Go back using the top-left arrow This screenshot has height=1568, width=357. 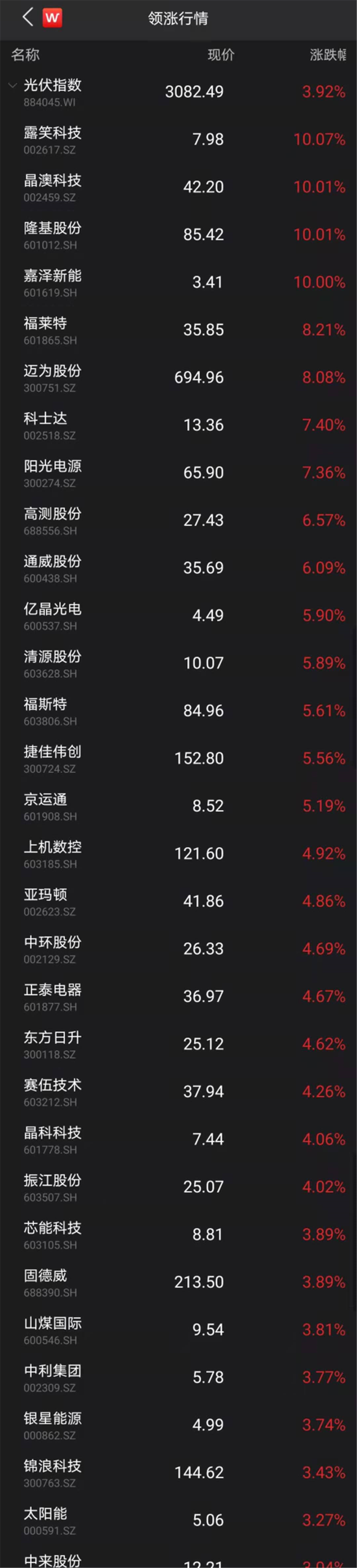[x=27, y=17]
